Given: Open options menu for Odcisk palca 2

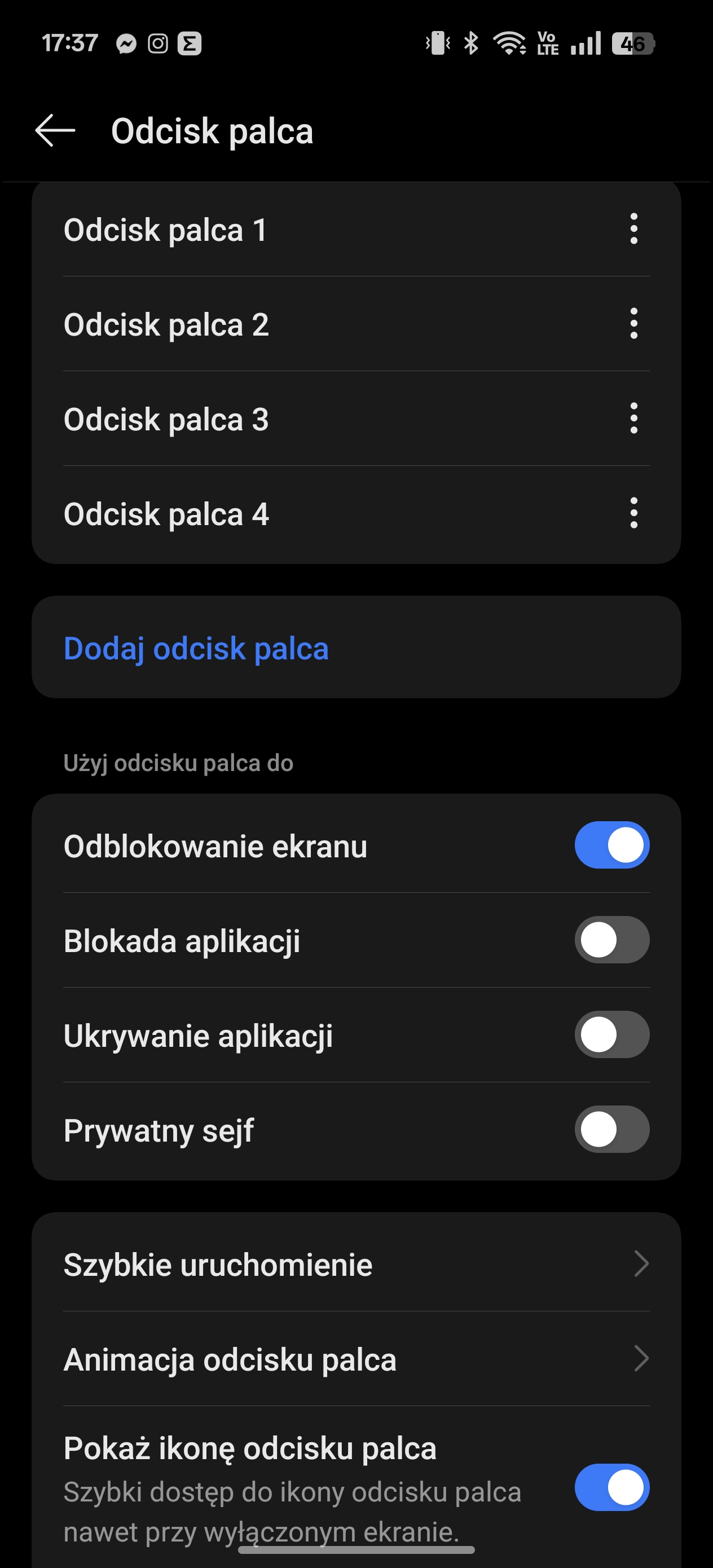Looking at the screenshot, I should click(x=633, y=324).
